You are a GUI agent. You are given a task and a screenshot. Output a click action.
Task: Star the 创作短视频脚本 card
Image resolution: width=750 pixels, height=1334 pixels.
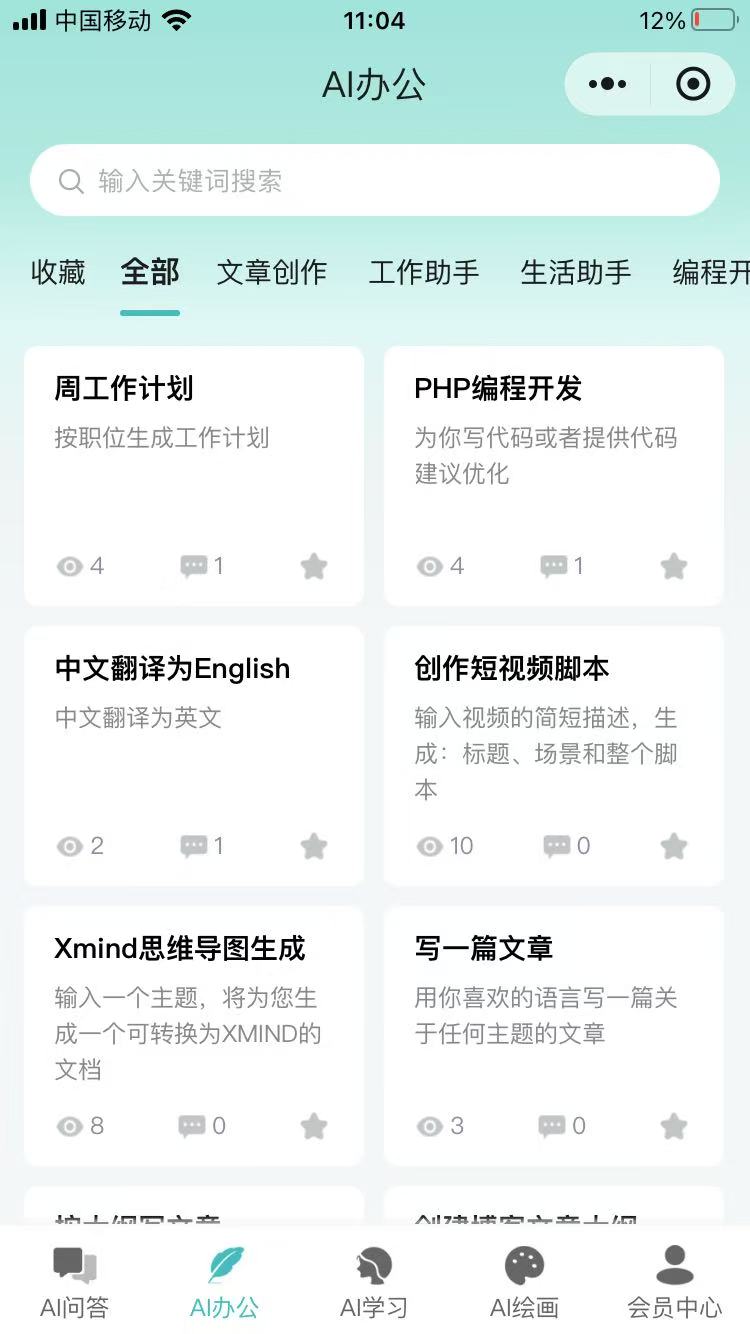pyautogui.click(x=674, y=847)
